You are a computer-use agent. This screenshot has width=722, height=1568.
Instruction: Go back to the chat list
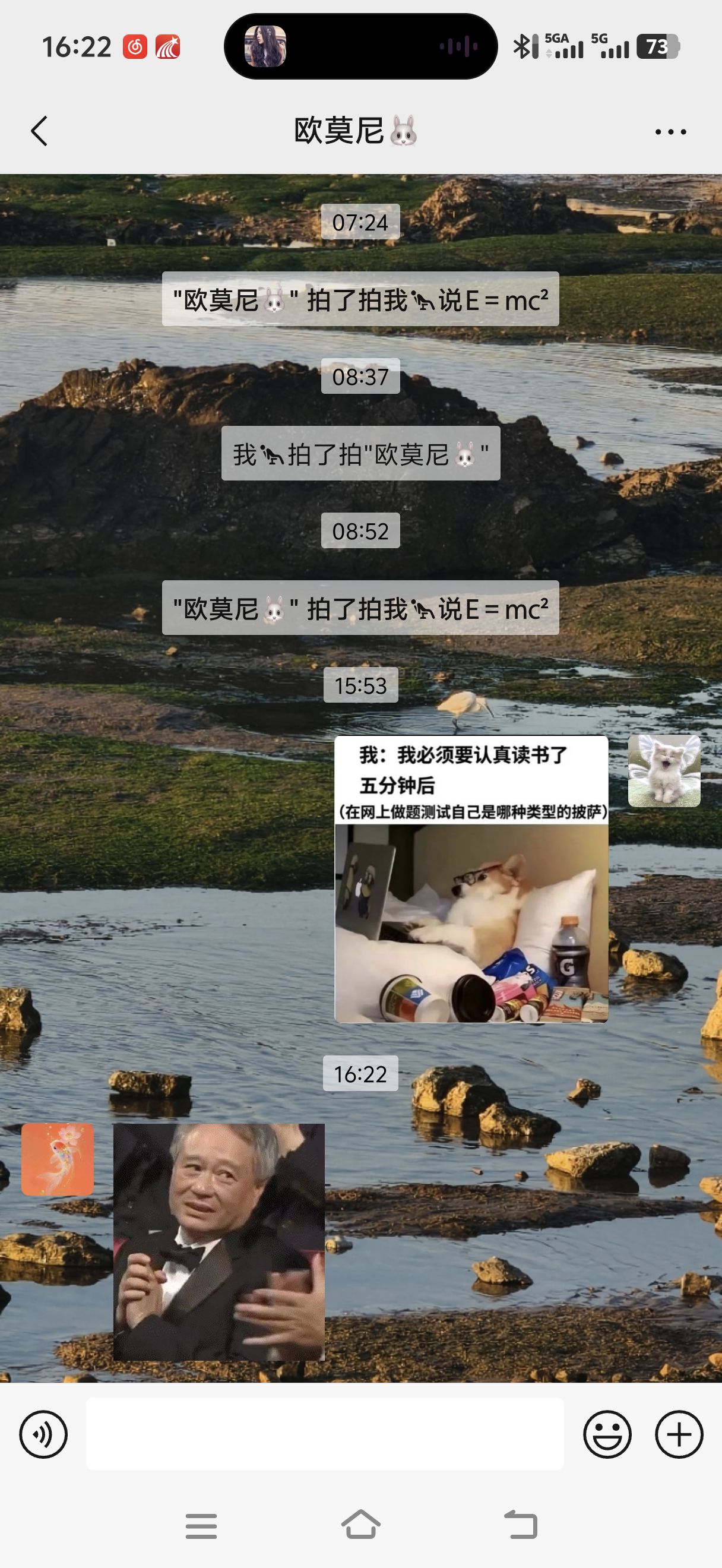tap(39, 131)
